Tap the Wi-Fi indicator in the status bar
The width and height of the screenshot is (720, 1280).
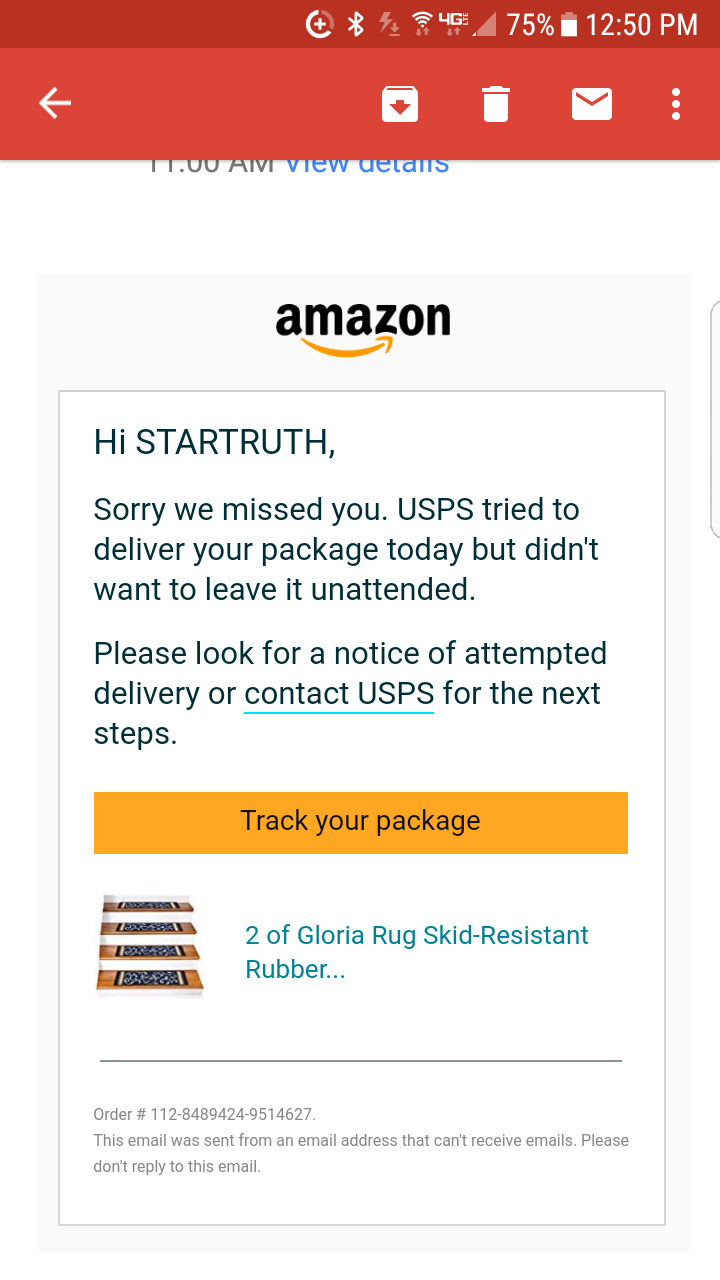pyautogui.click(x=422, y=24)
